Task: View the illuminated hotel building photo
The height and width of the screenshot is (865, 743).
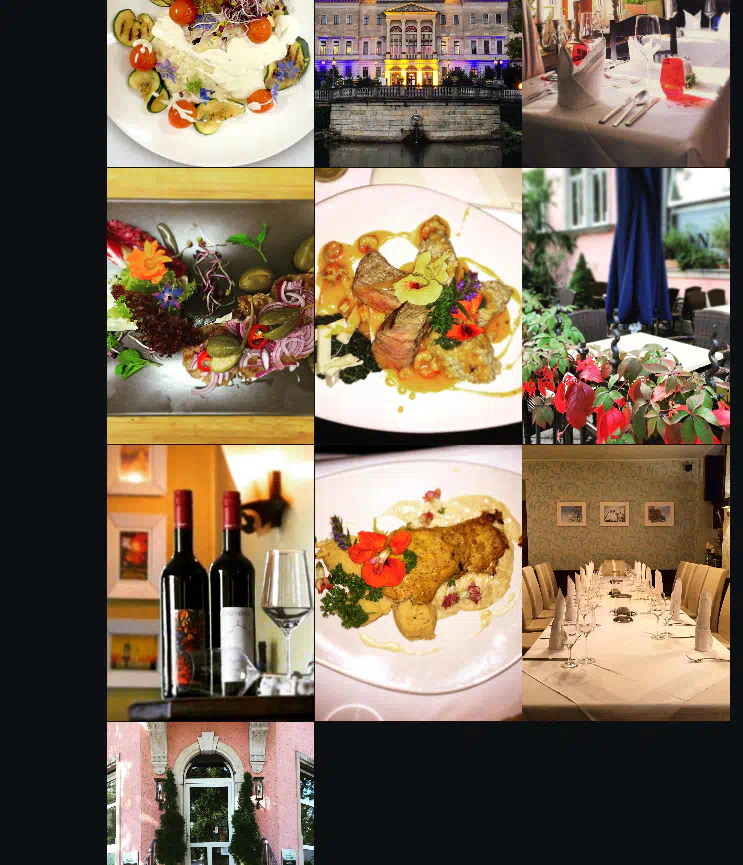Action: 418,83
